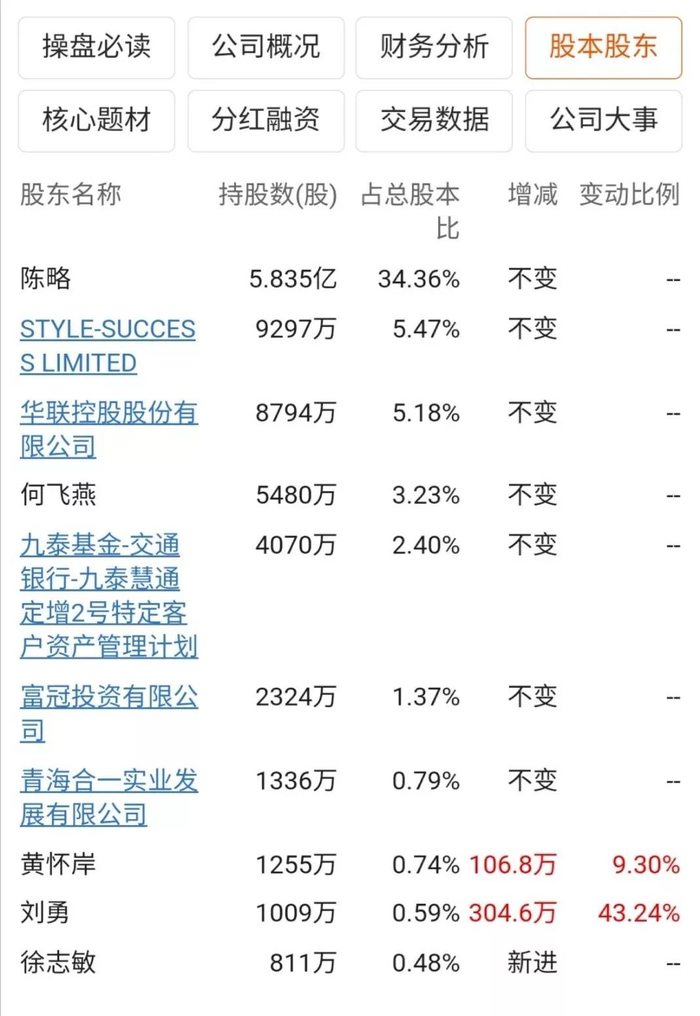Open the 青海合一实业发展有限公司 link
Viewport: 700px width, 1016px height.
109,797
